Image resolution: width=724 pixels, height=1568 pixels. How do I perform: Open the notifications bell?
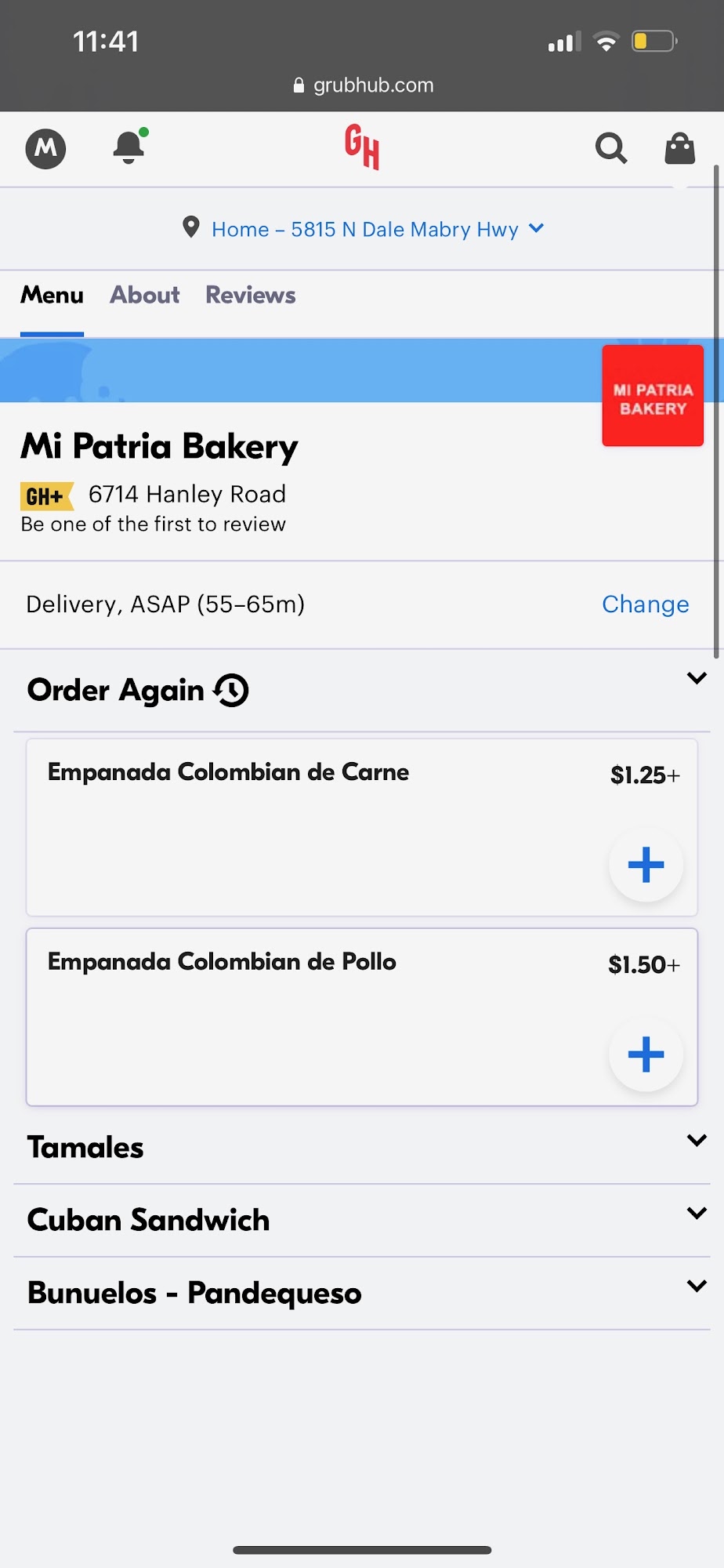click(x=130, y=147)
